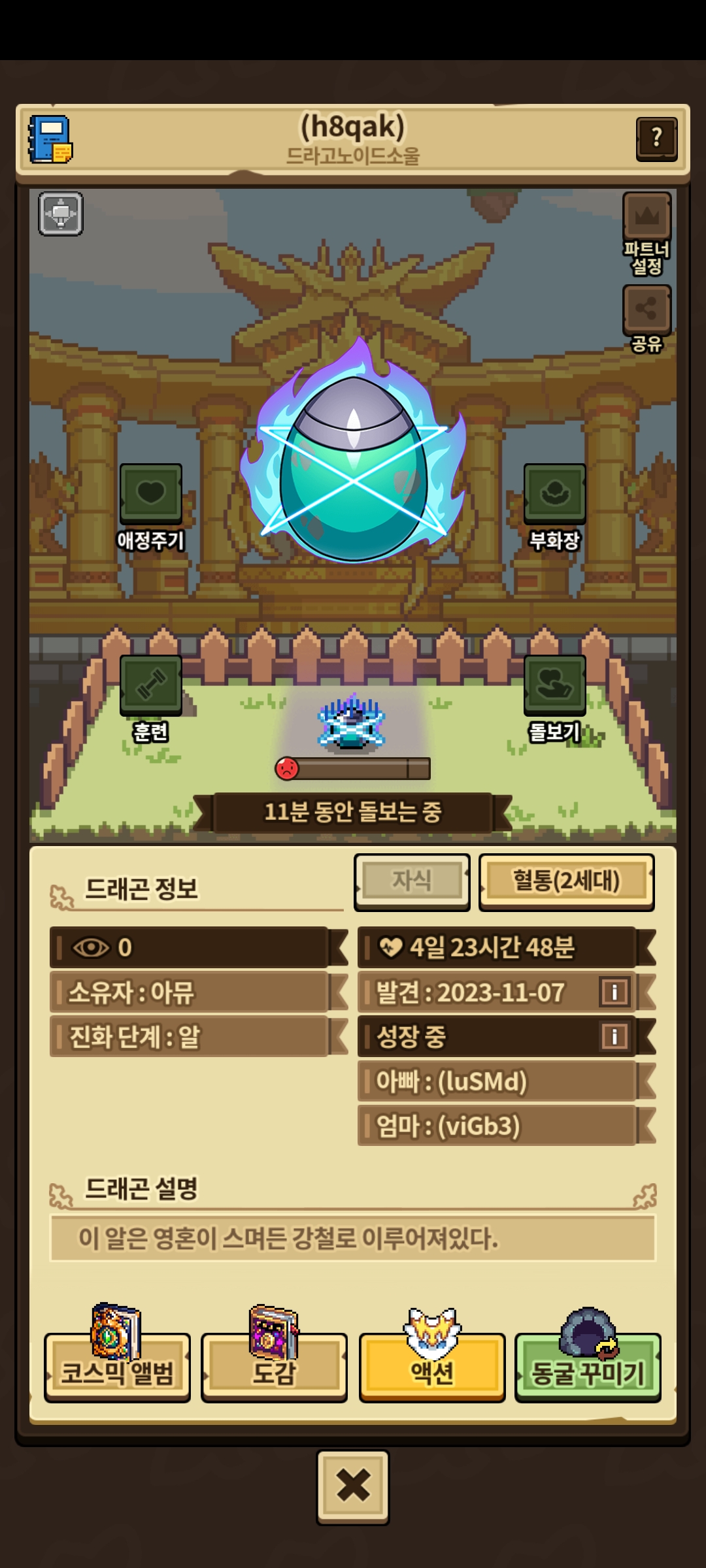Tap the 돌보기 care button
This screenshot has height=1568, width=706.
click(554, 698)
